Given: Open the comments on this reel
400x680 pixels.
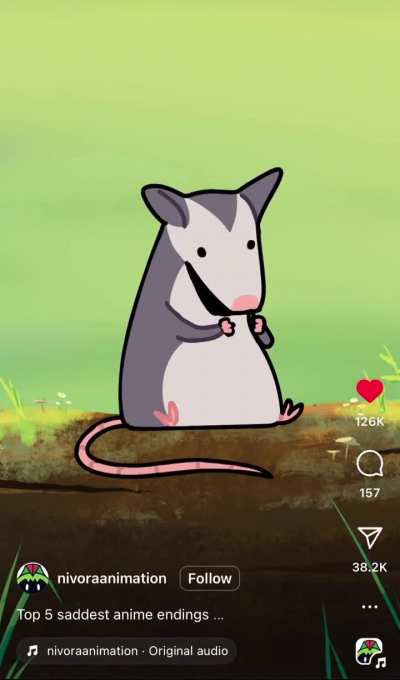Looking at the screenshot, I should click(370, 464).
